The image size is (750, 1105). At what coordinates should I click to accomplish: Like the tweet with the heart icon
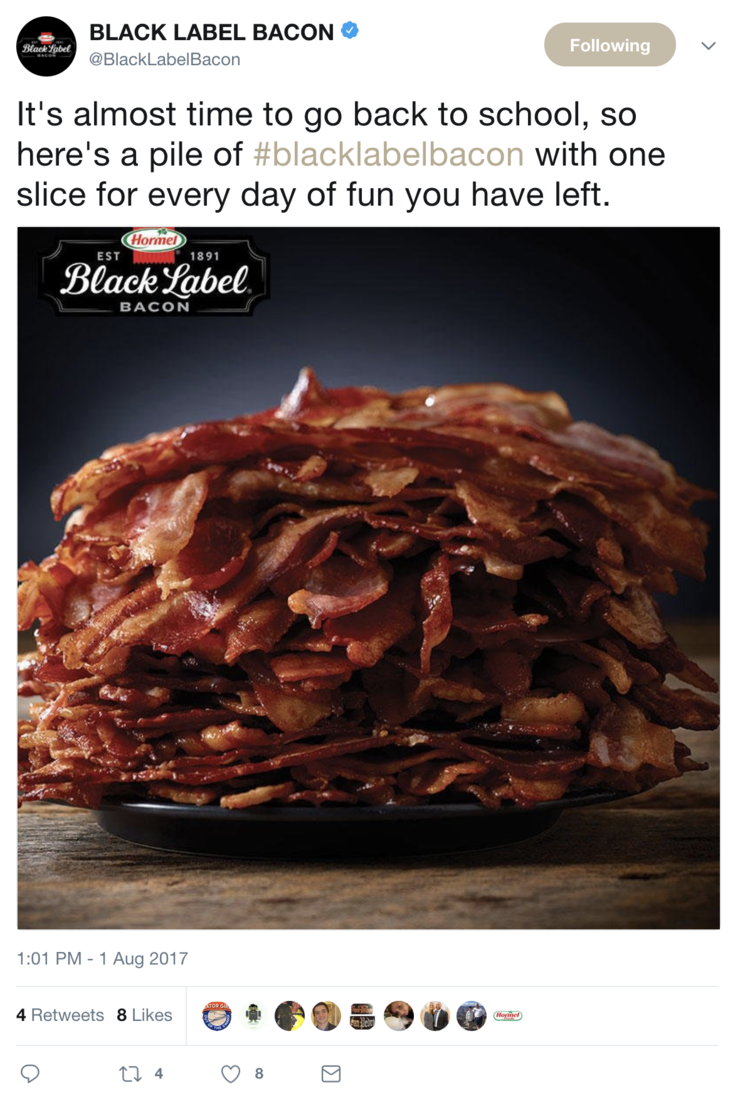coord(231,1074)
